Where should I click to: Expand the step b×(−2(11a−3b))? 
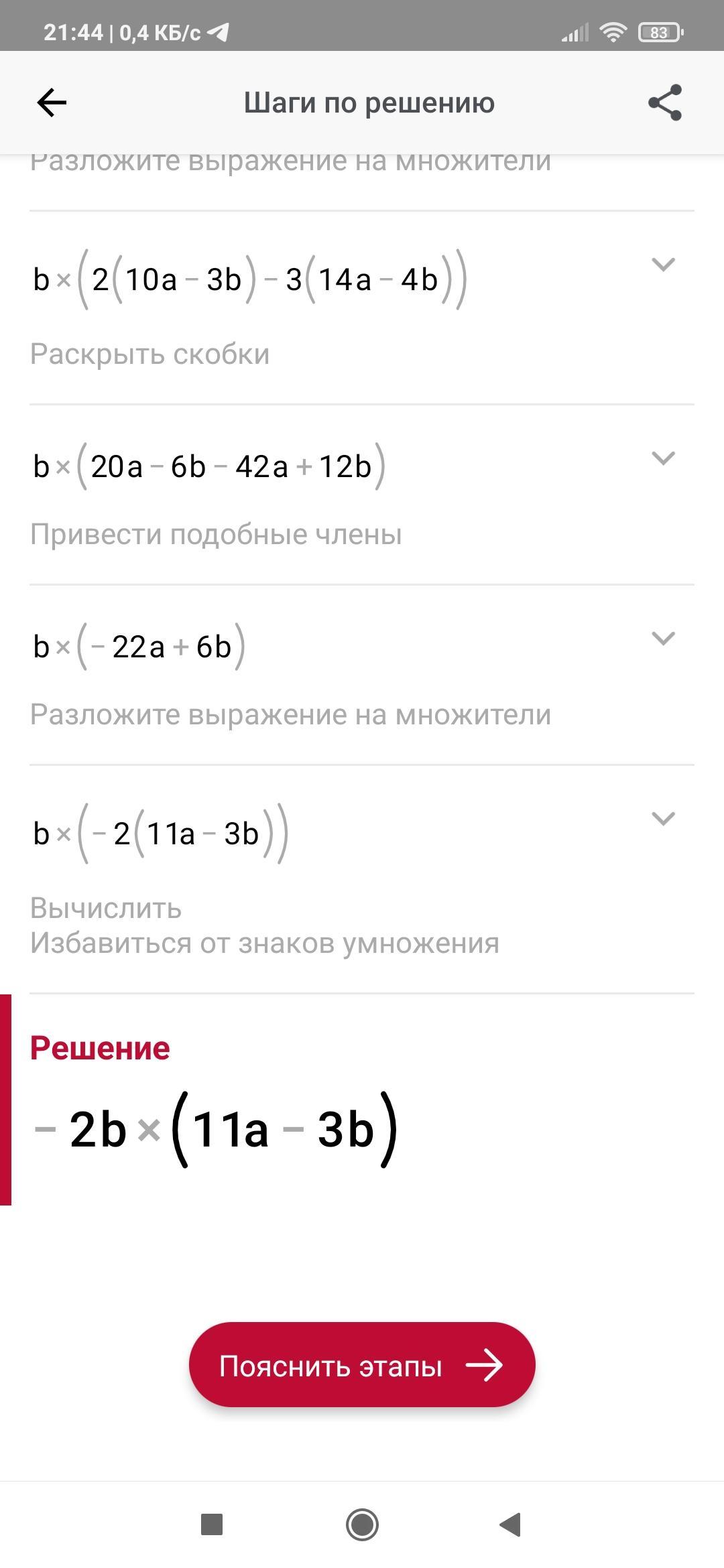point(663,819)
